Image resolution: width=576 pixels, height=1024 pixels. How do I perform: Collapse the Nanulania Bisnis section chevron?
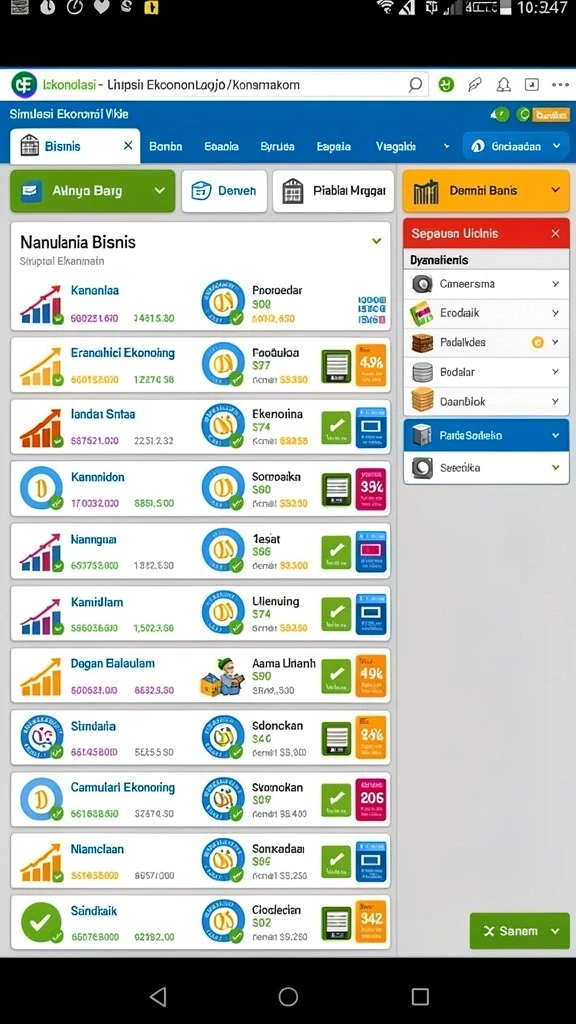click(x=376, y=241)
